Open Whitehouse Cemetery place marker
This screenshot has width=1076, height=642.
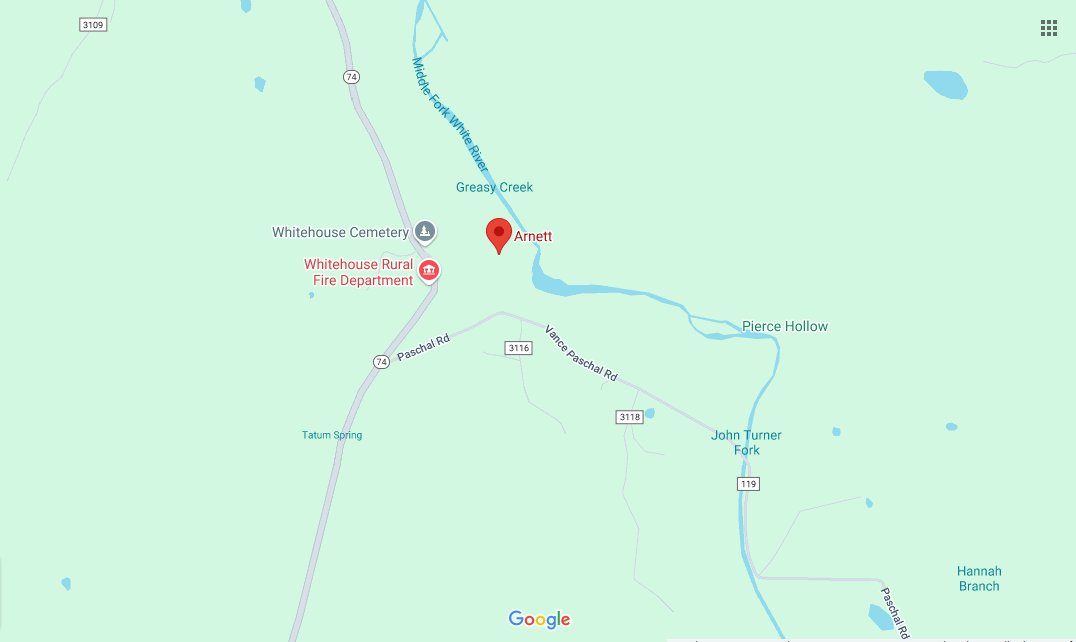pyautogui.click(x=425, y=232)
